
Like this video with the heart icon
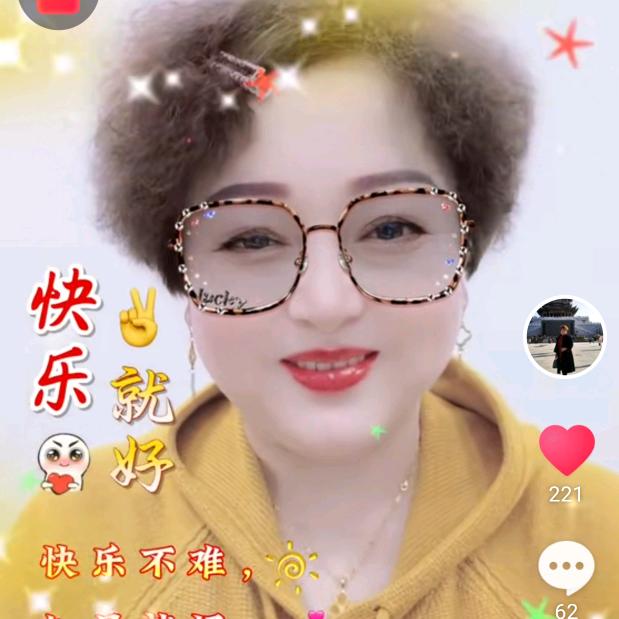point(566,450)
